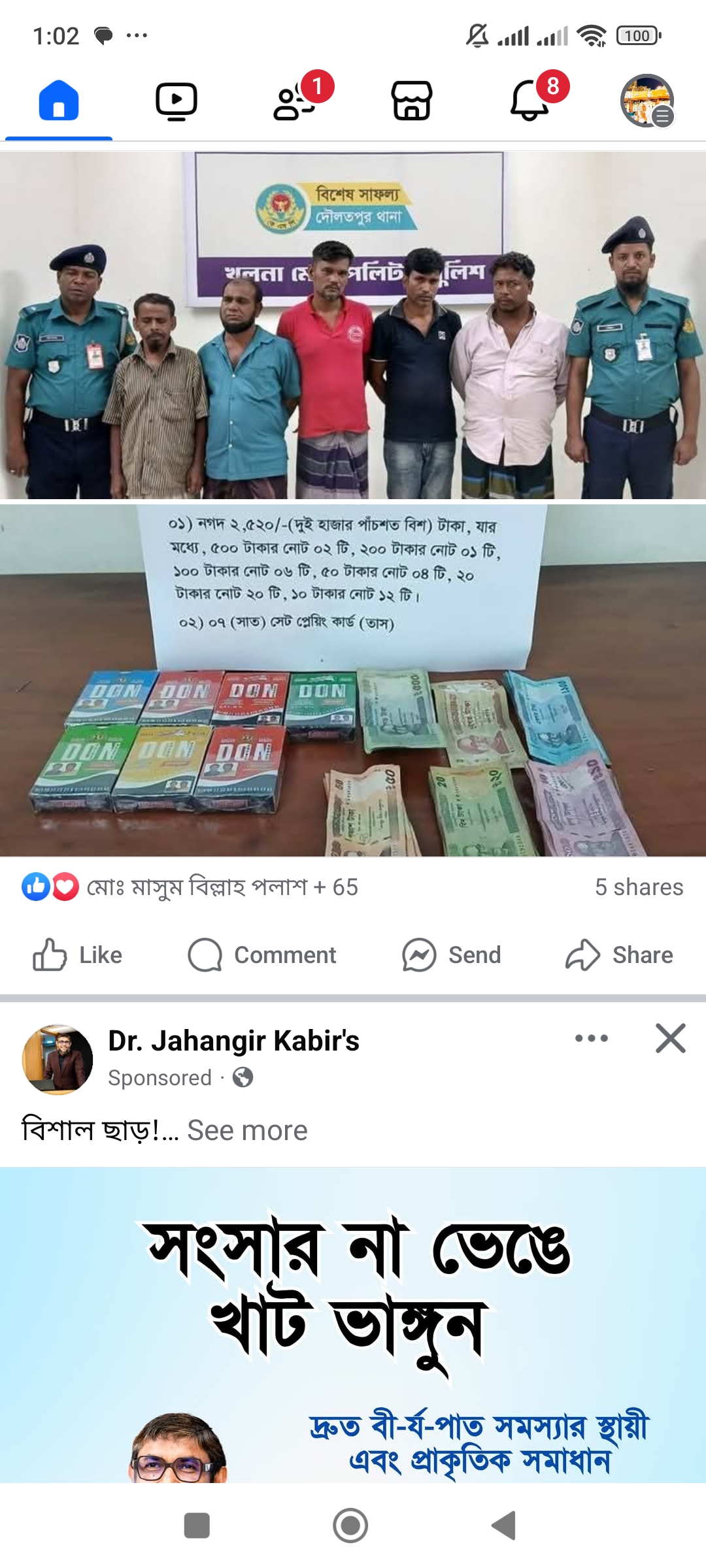View the 5 shares
Viewport: 706px width, 1568px height.
pos(639,887)
